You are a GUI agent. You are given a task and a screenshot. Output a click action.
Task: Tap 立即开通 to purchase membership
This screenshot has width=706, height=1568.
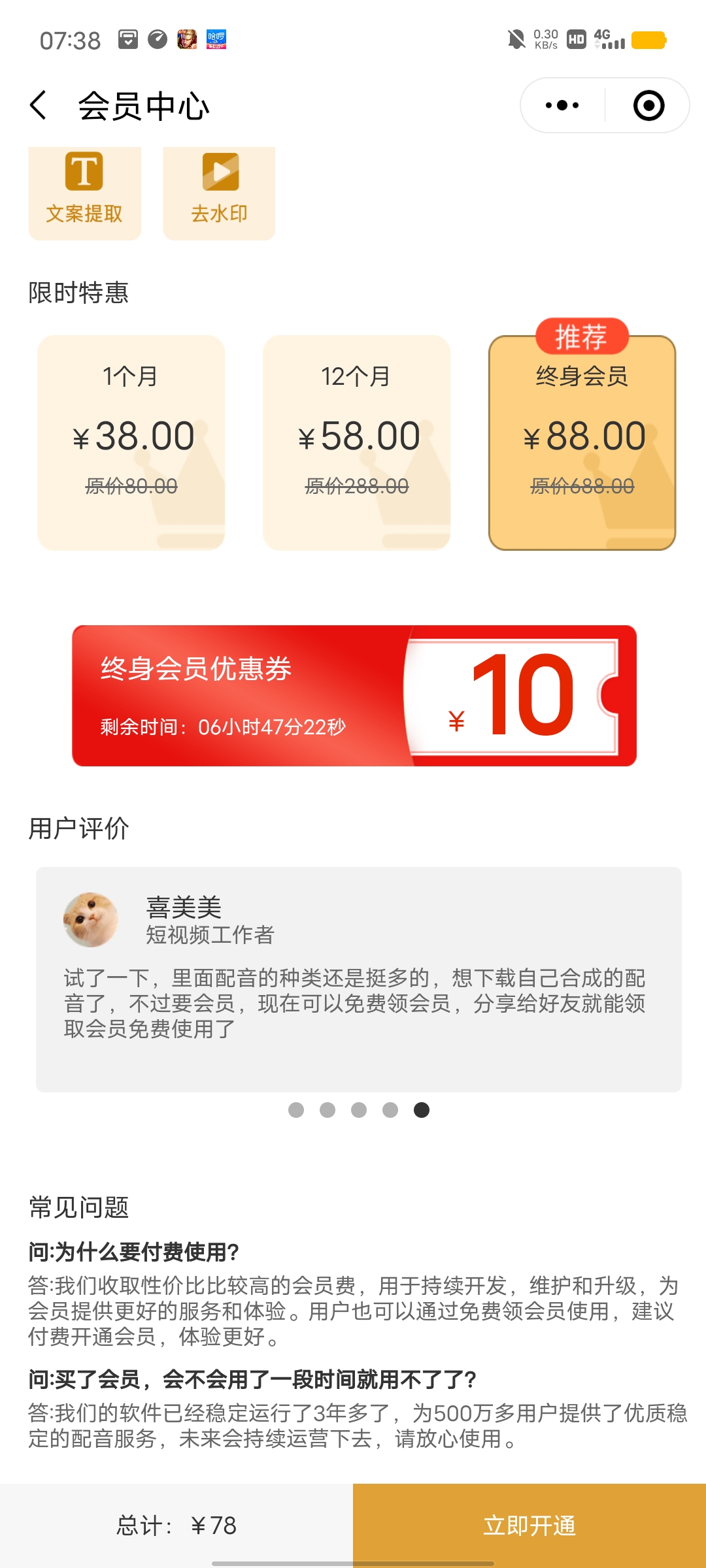pyautogui.click(x=529, y=1526)
